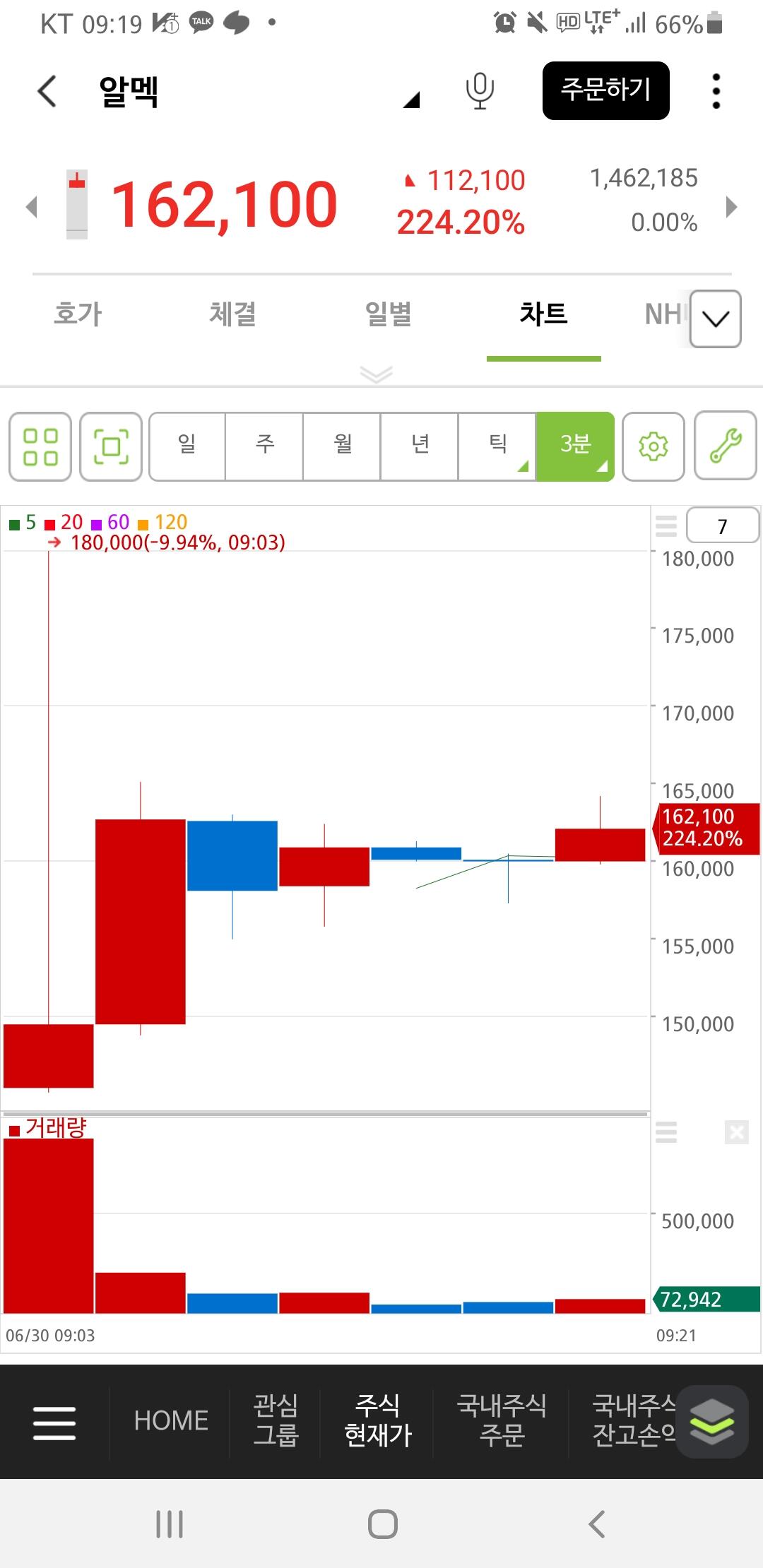Go back with the top-left arrow
763x1568 pixels.
coord(47,91)
